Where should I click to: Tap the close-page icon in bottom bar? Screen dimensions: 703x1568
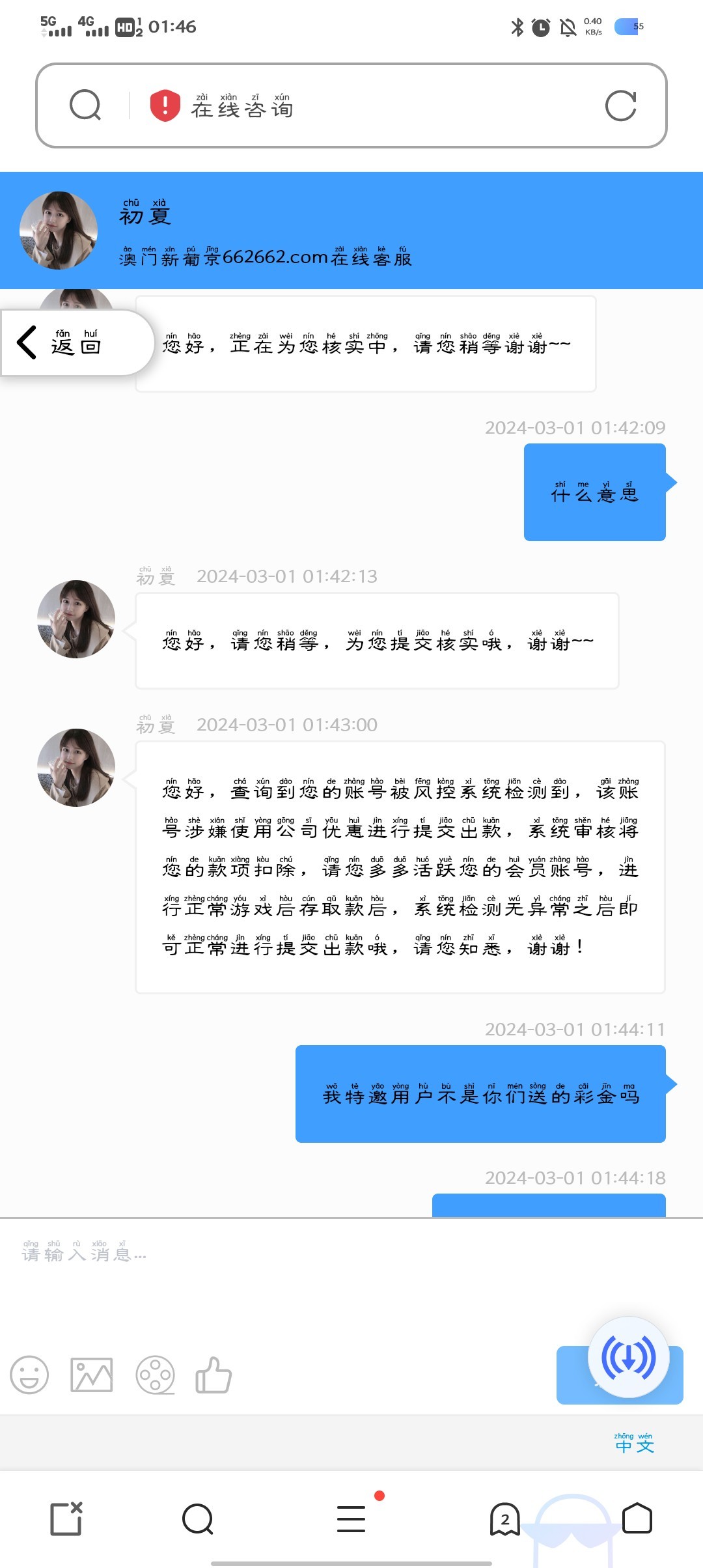point(66,1519)
